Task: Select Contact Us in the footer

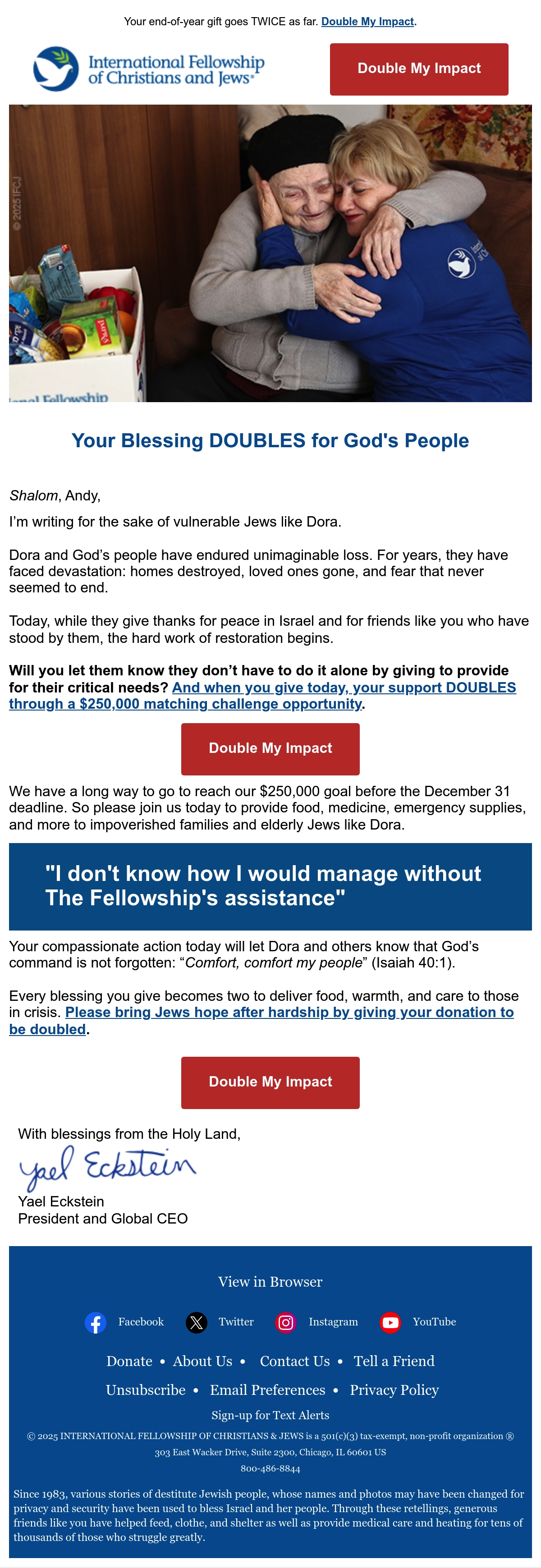Action: 294,1361
